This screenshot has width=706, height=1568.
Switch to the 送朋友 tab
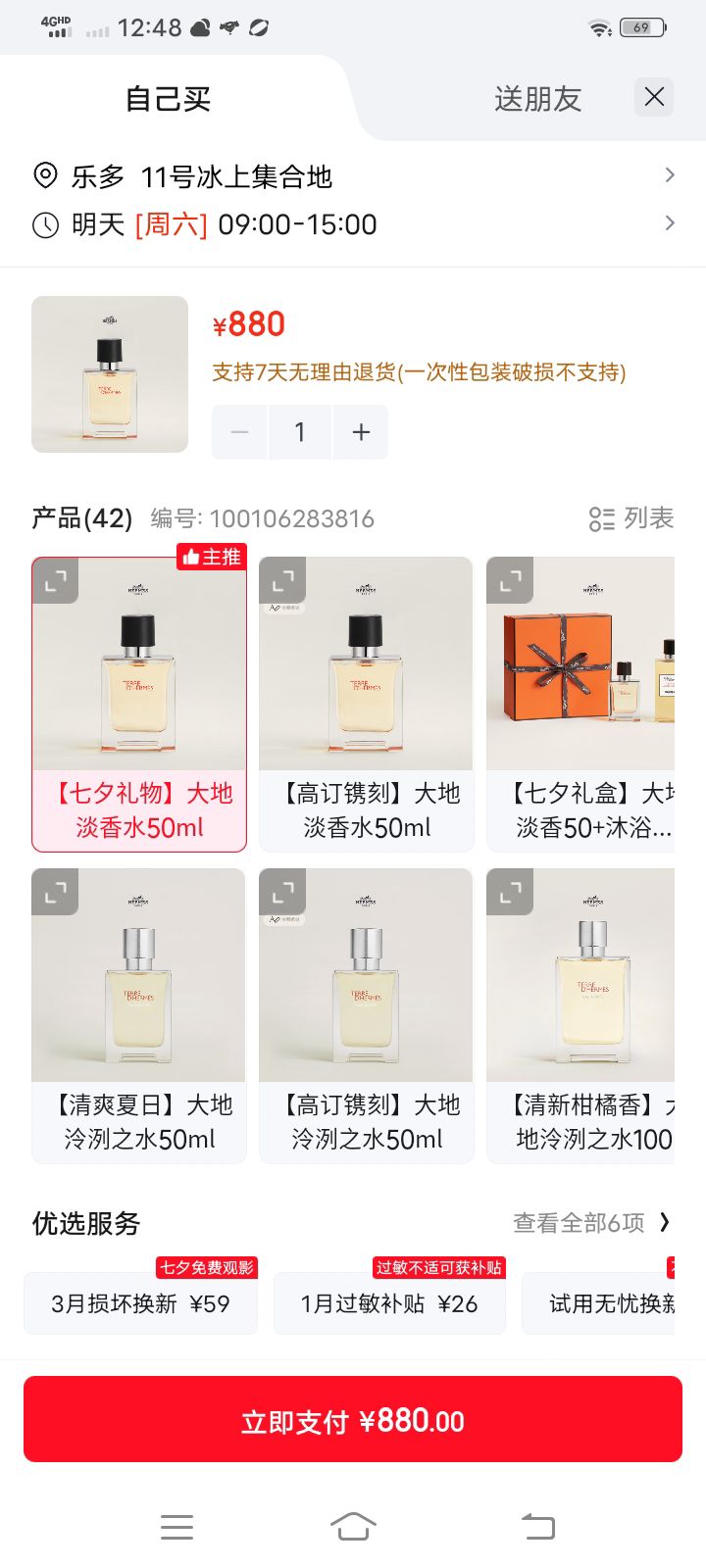point(537,98)
